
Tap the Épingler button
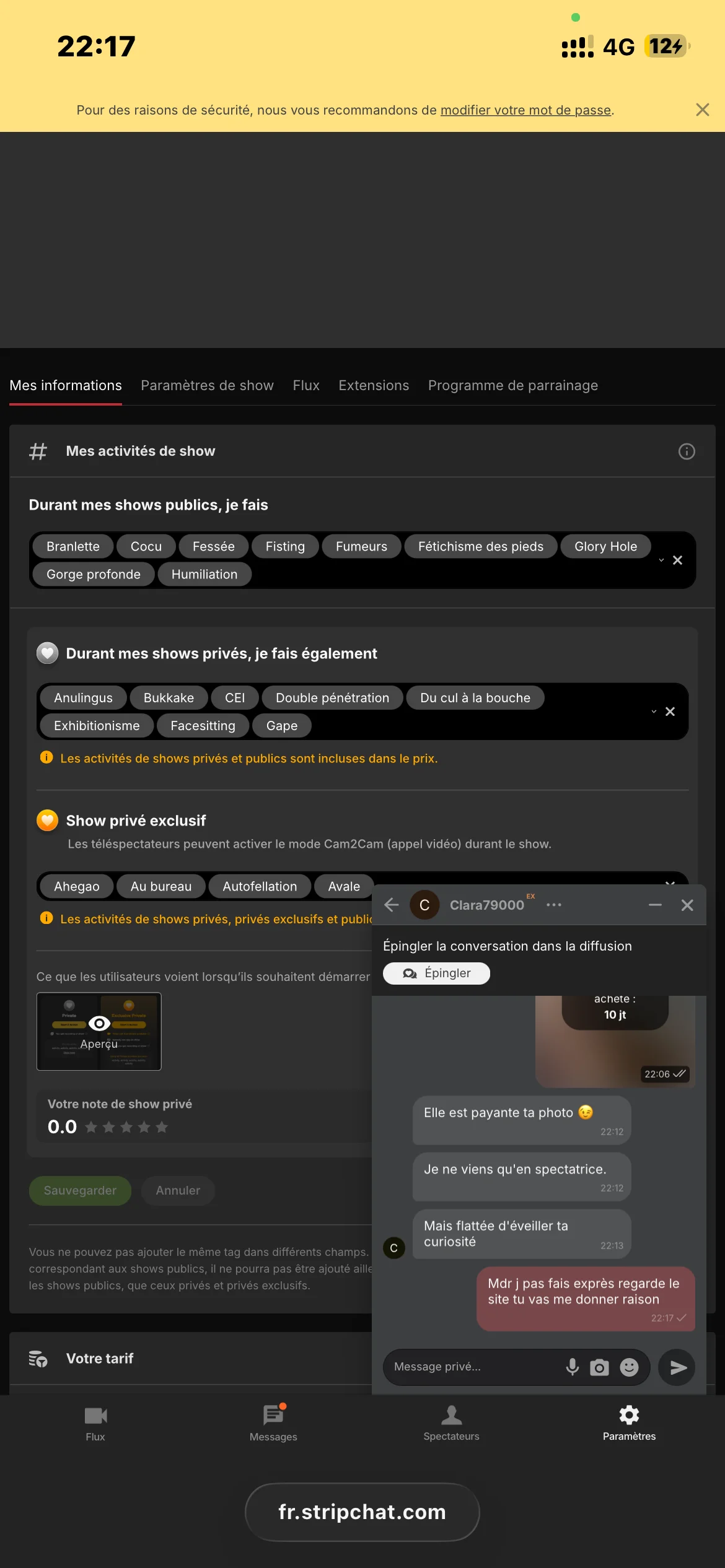pyautogui.click(x=436, y=973)
